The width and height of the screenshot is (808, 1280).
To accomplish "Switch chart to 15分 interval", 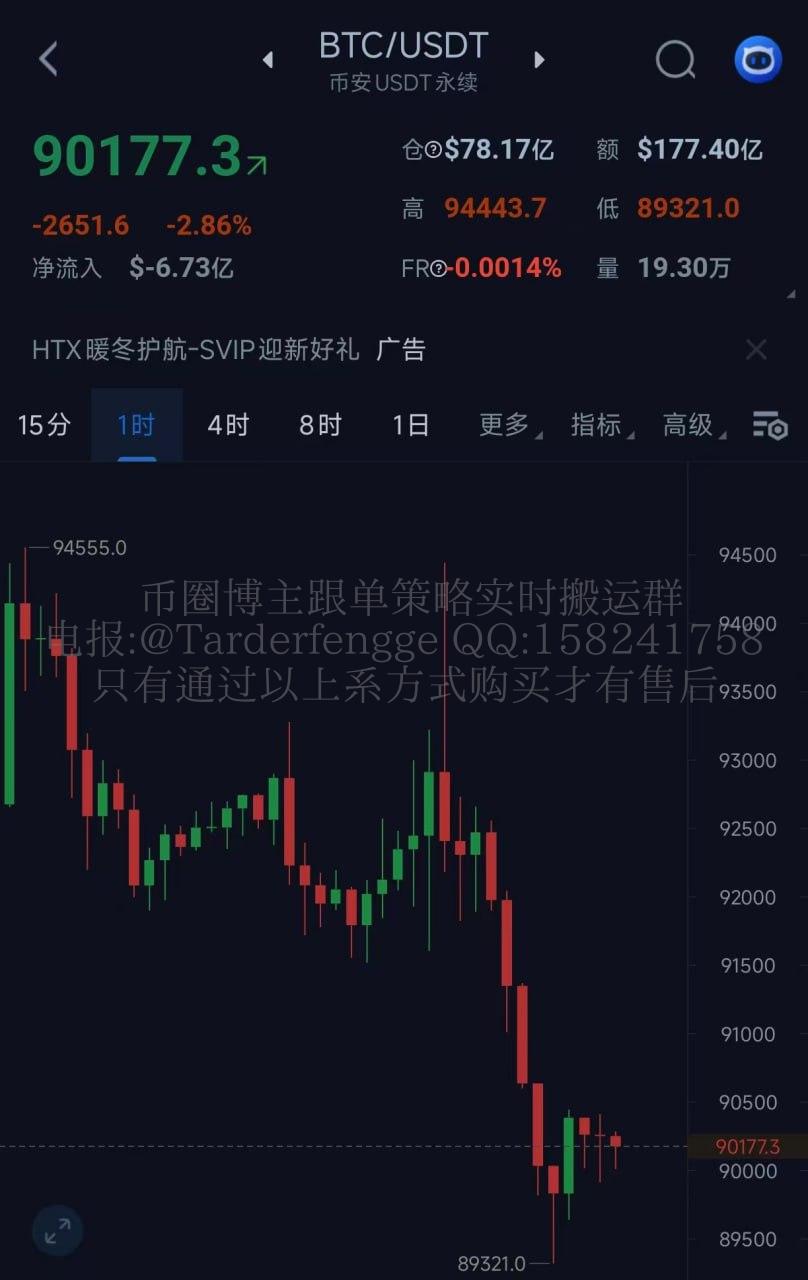I will click(44, 425).
